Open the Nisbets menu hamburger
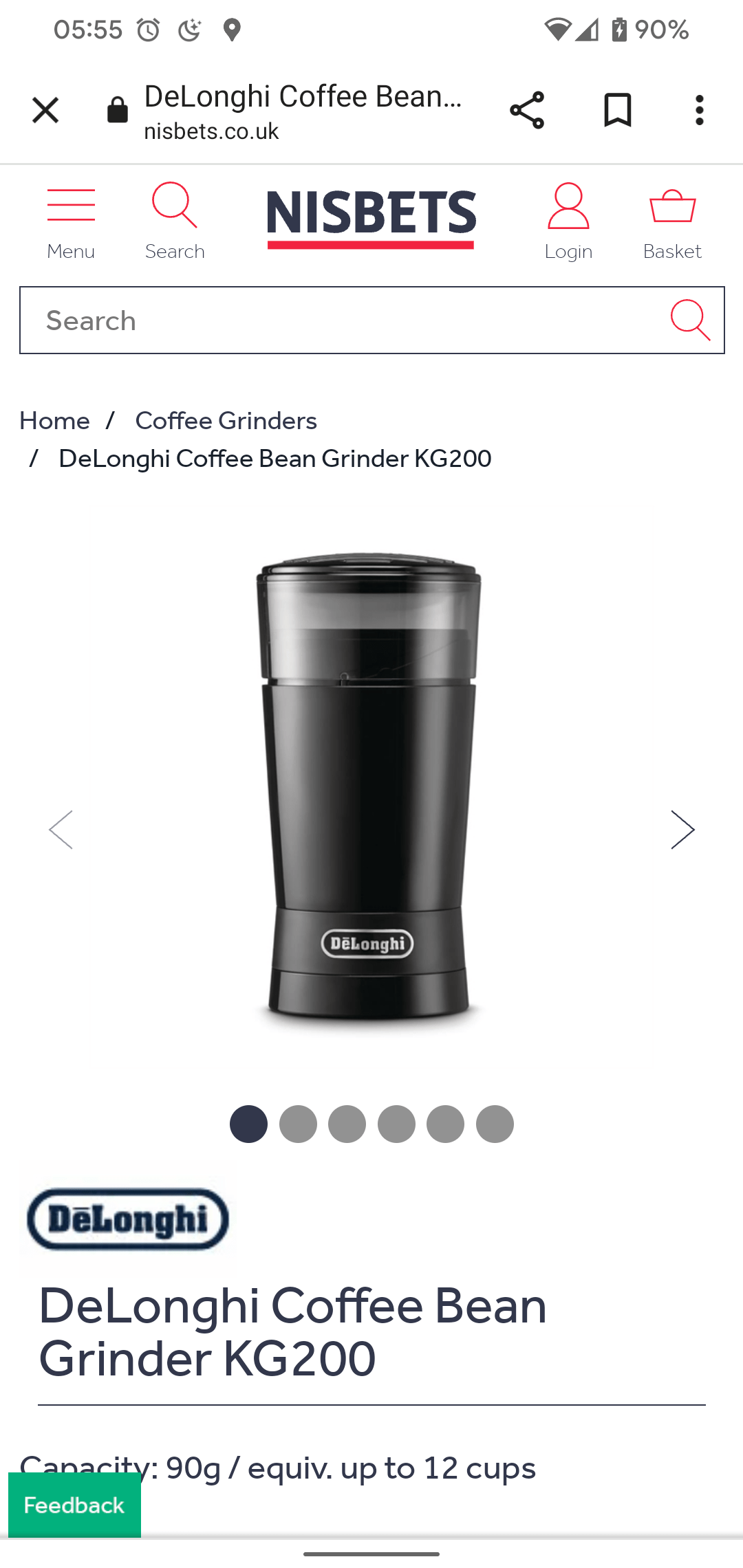Screen dimensions: 743x1568 (71, 213)
